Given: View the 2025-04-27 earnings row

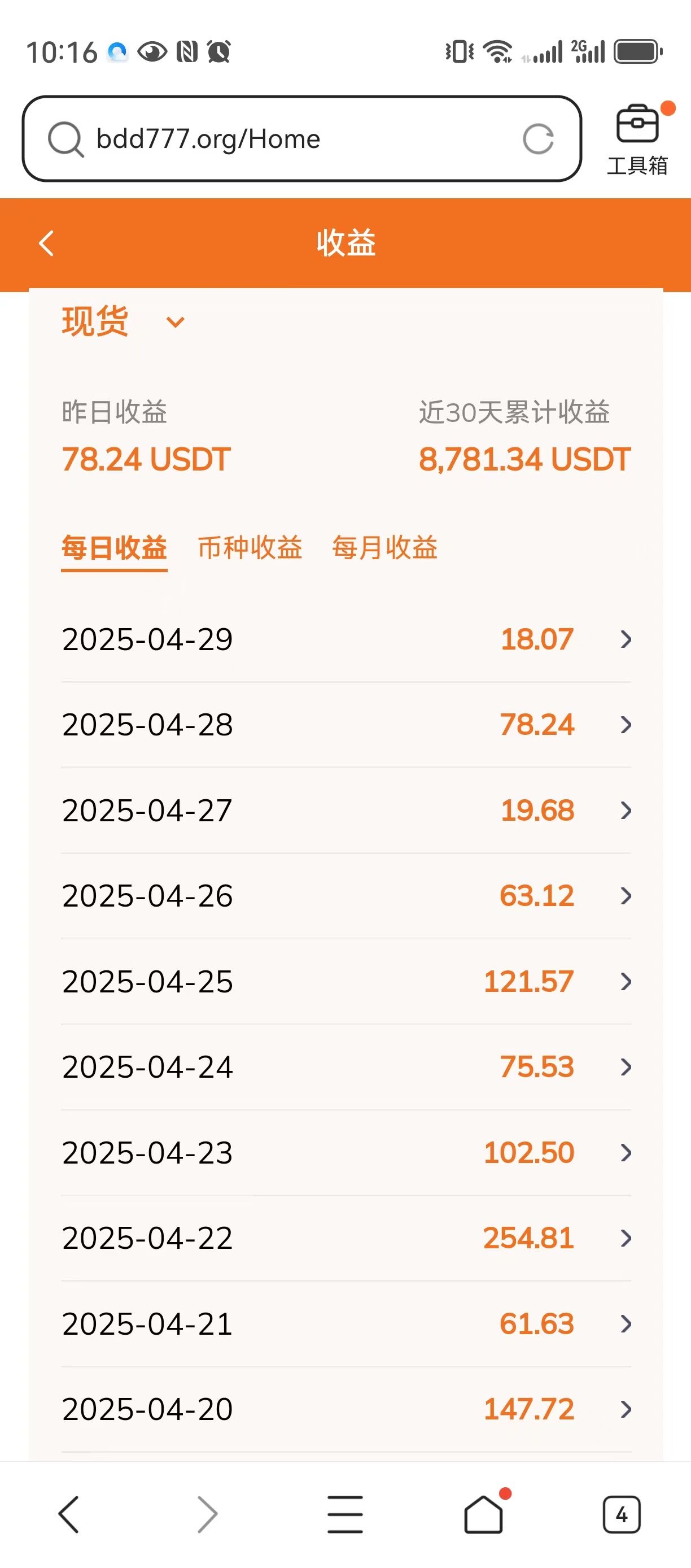Looking at the screenshot, I should tap(346, 810).
